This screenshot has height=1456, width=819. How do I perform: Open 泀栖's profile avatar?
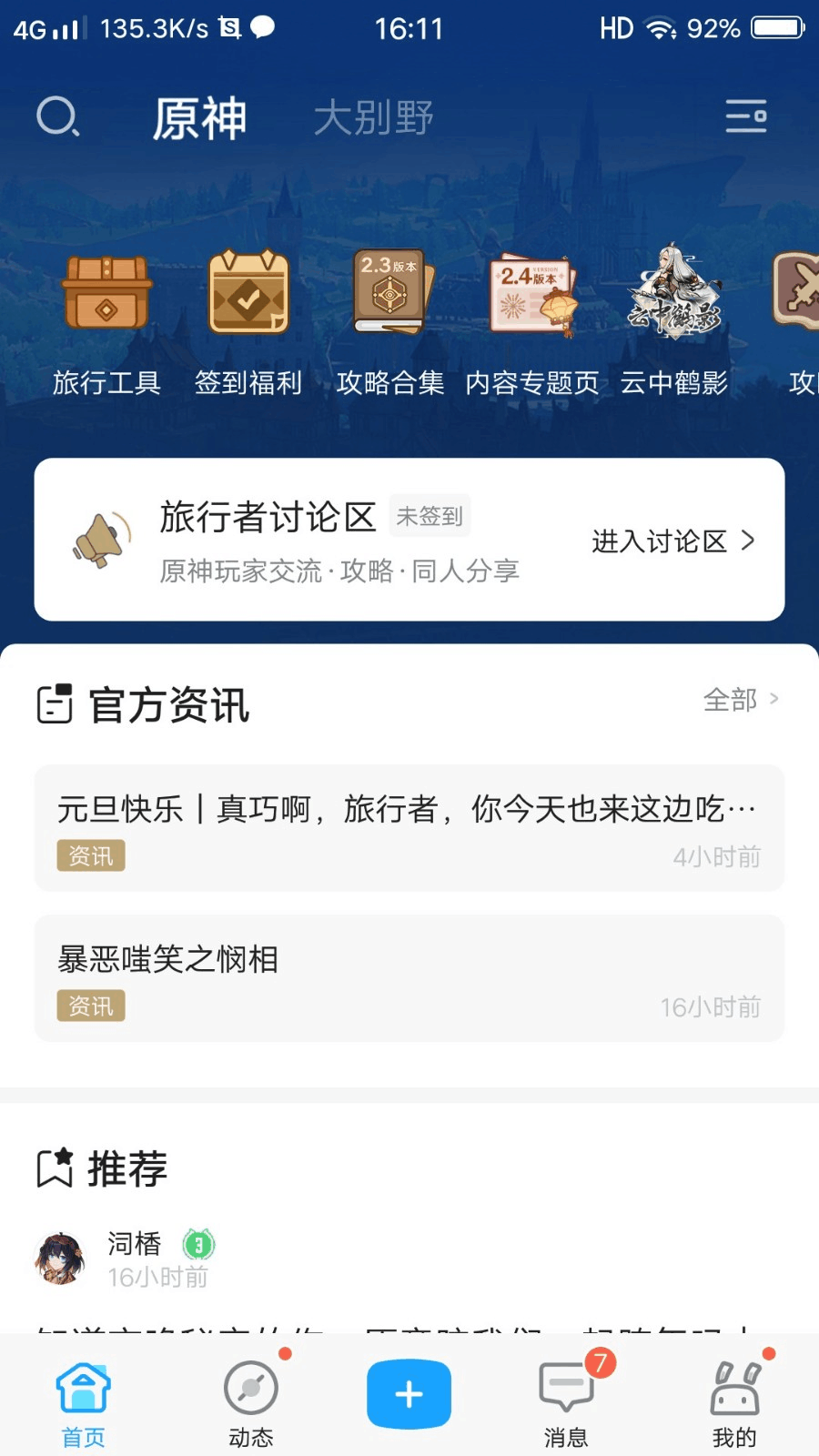60,1259
